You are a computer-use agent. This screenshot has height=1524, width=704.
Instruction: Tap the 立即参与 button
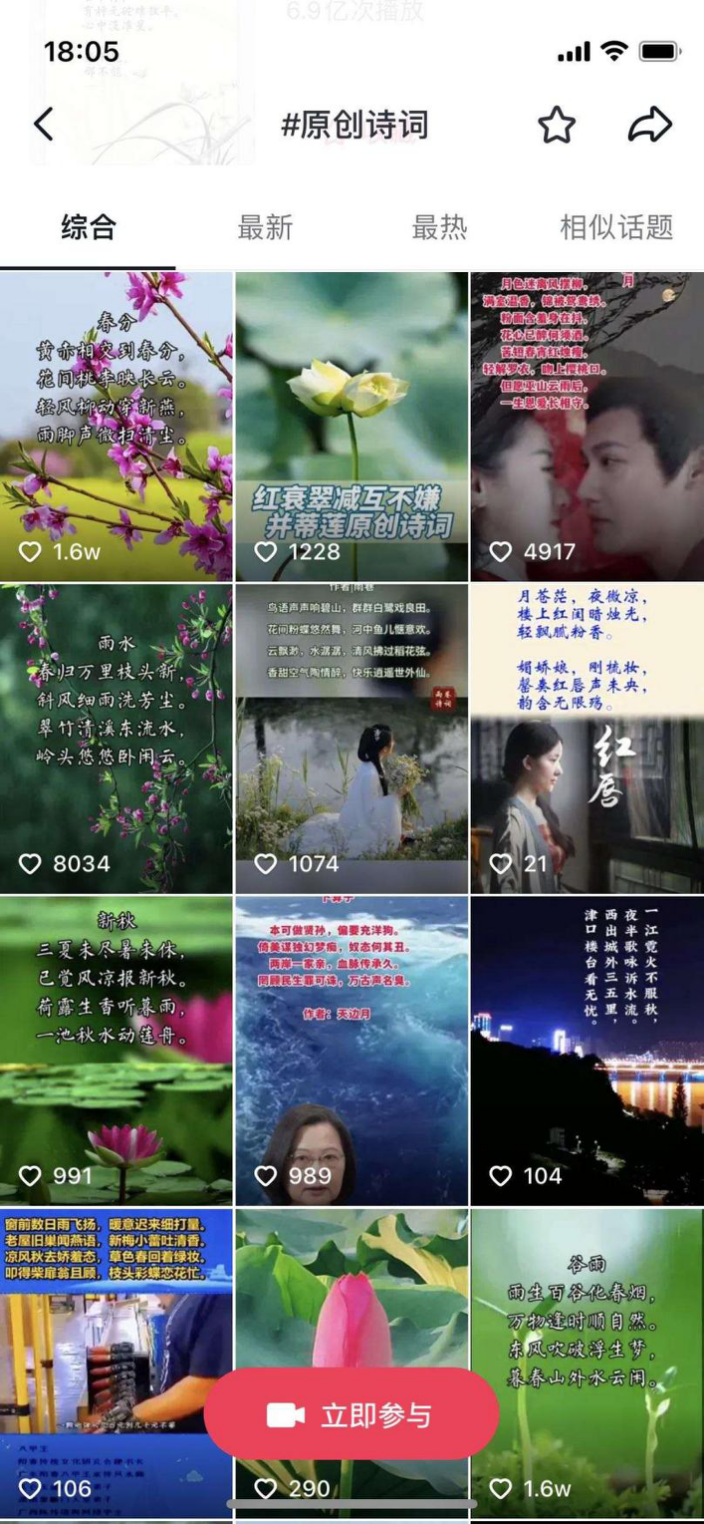(351, 1415)
